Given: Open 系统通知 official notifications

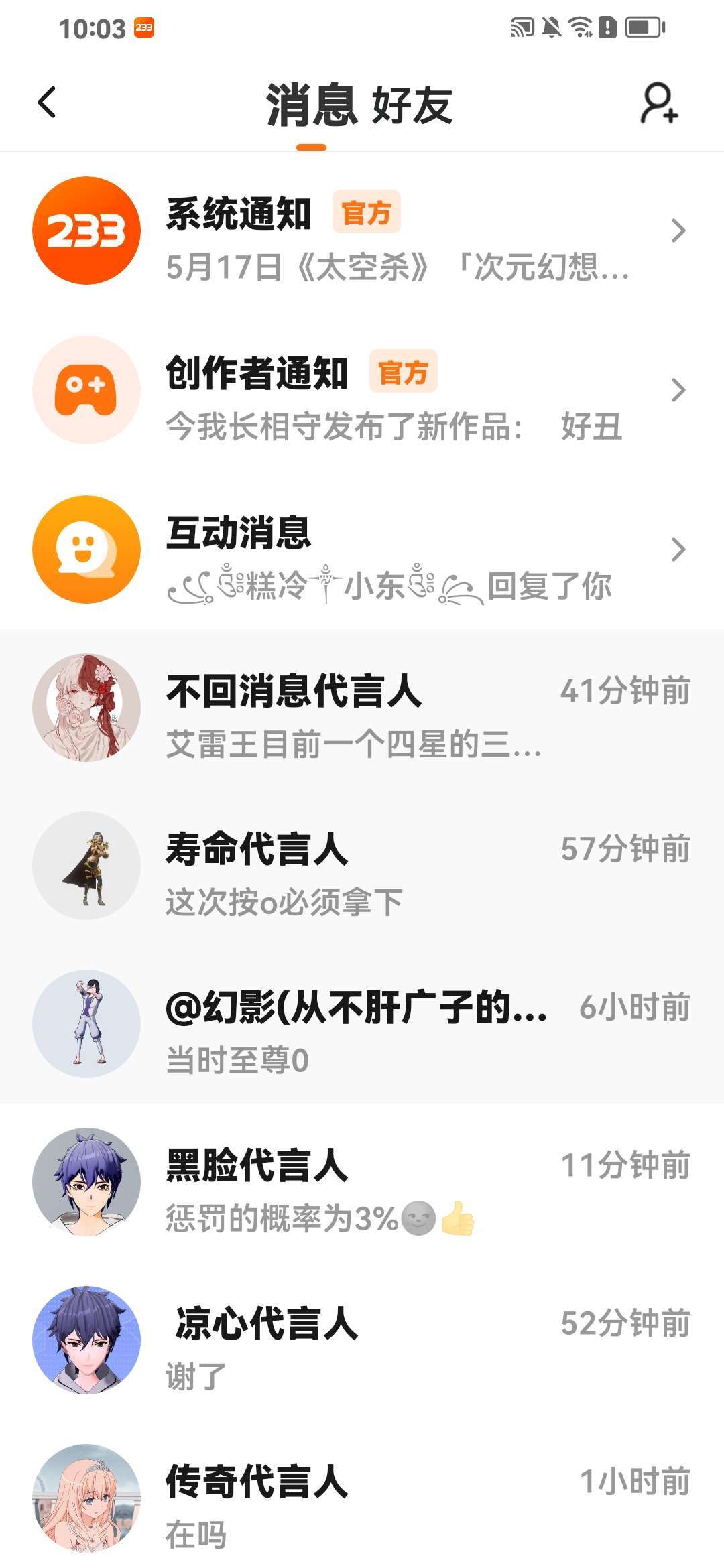Looking at the screenshot, I should click(362, 231).
